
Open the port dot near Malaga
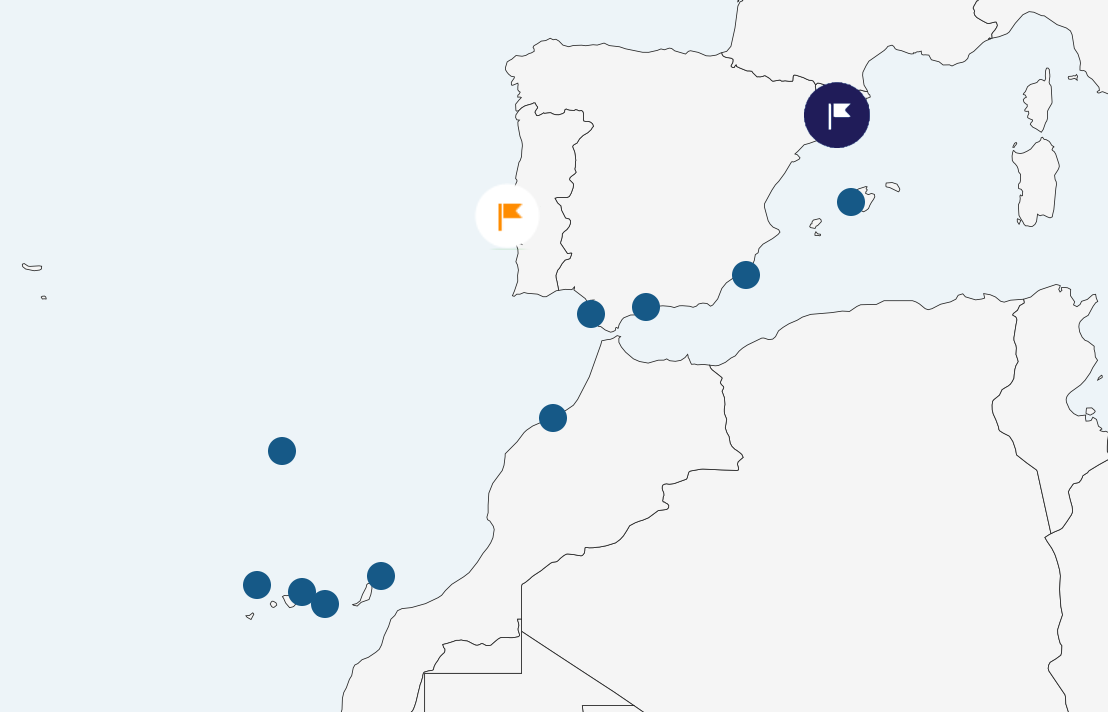tap(646, 307)
